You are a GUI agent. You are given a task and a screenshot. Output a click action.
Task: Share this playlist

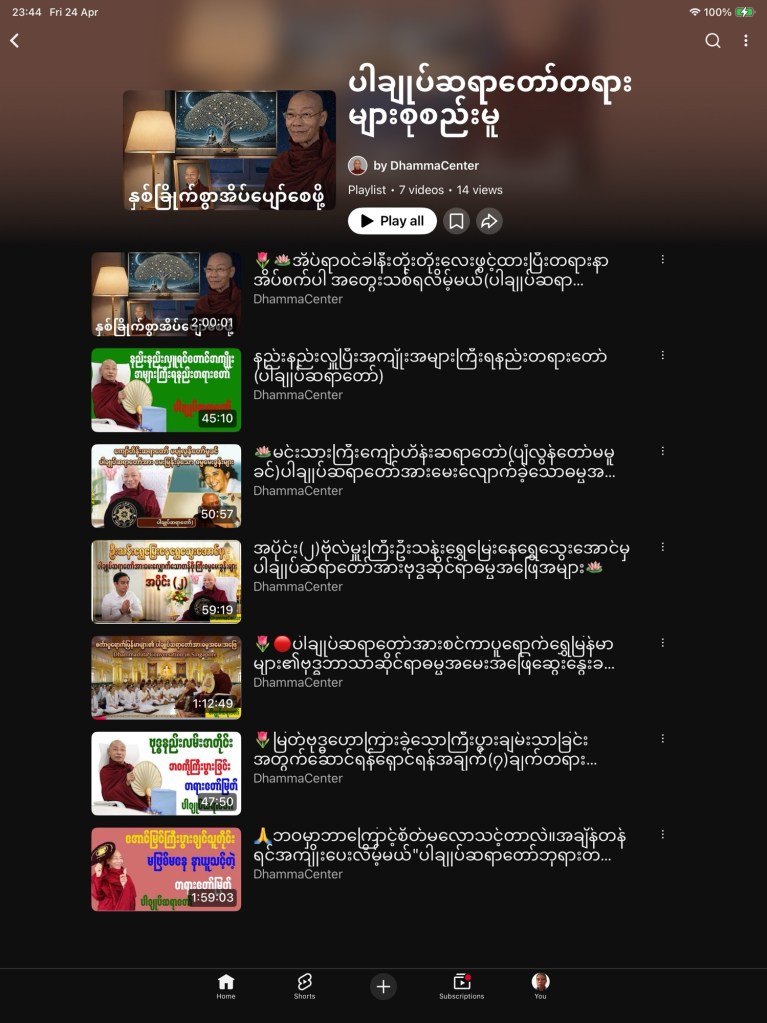point(489,221)
